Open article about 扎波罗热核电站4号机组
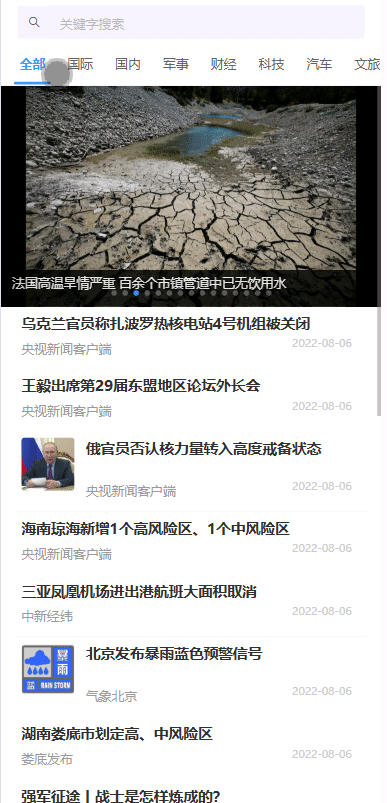The height and width of the screenshot is (803, 387). (x=191, y=336)
